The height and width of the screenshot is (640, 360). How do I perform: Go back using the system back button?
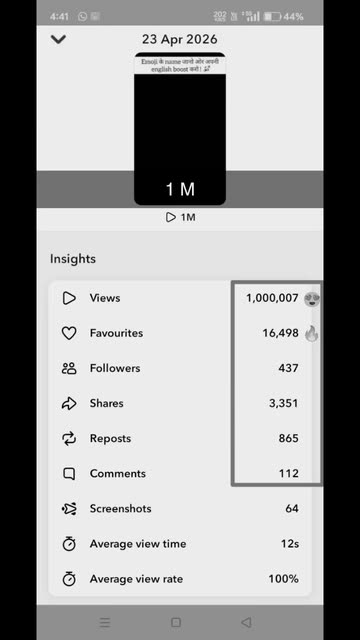(246, 622)
